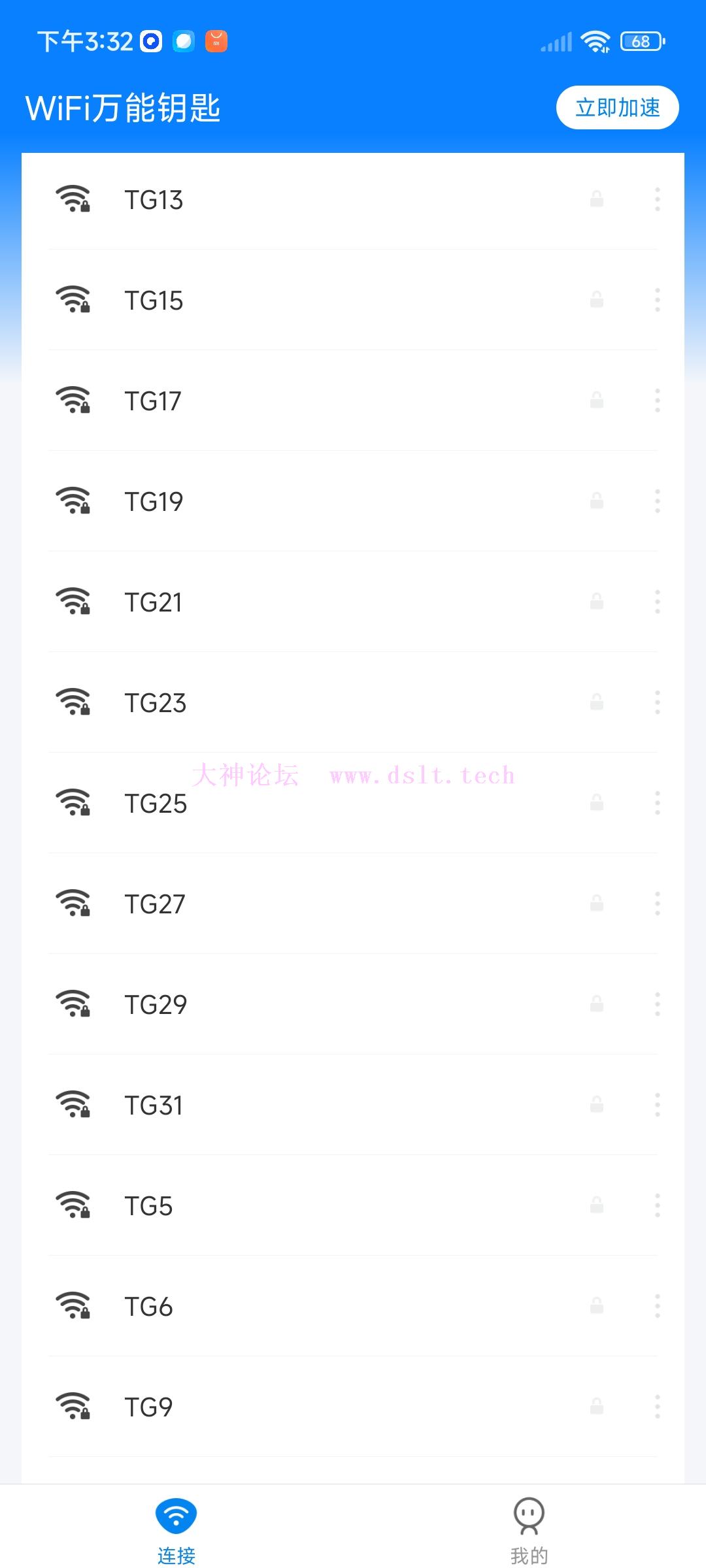Select the TG13 WiFi network
This screenshot has width=706, height=1568.
click(x=353, y=199)
